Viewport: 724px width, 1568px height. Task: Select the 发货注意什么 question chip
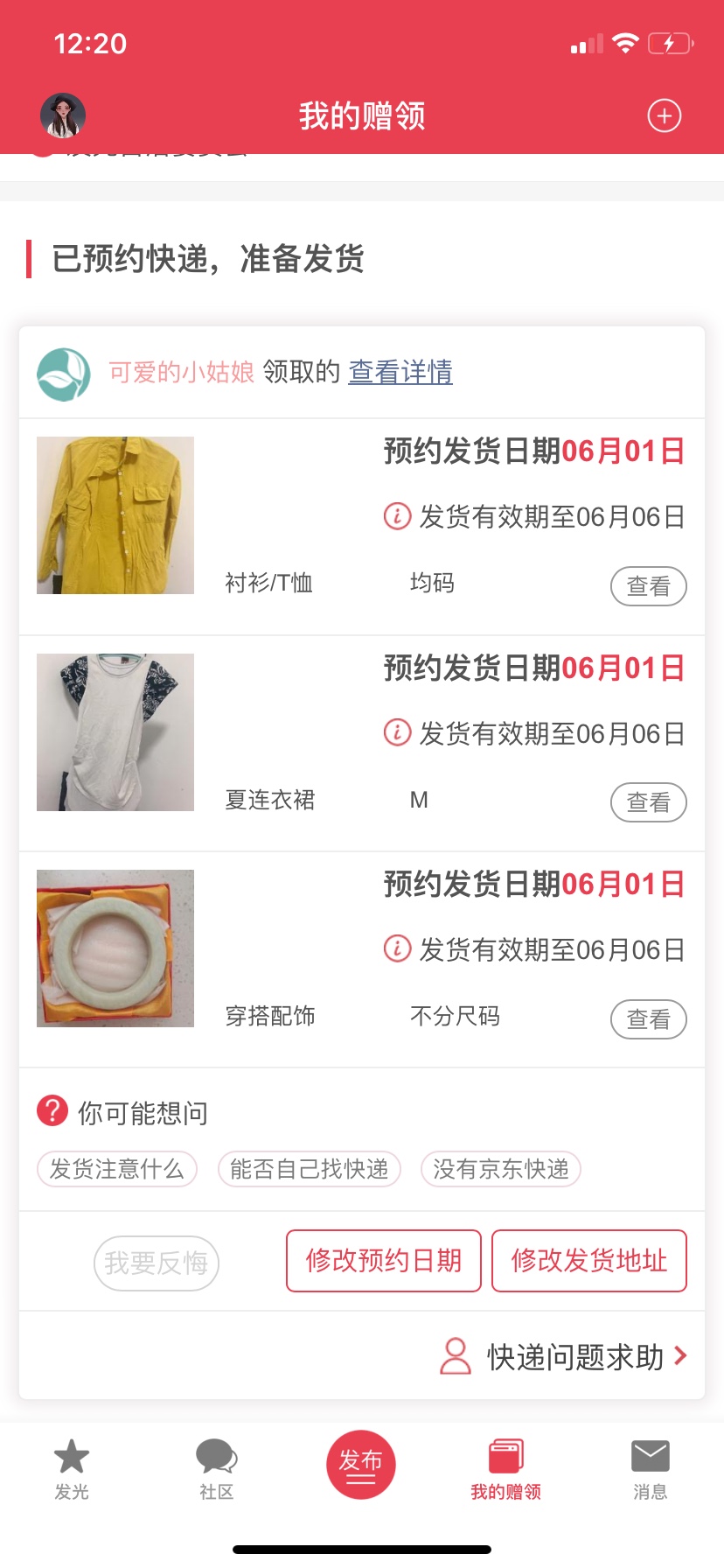tap(117, 1169)
